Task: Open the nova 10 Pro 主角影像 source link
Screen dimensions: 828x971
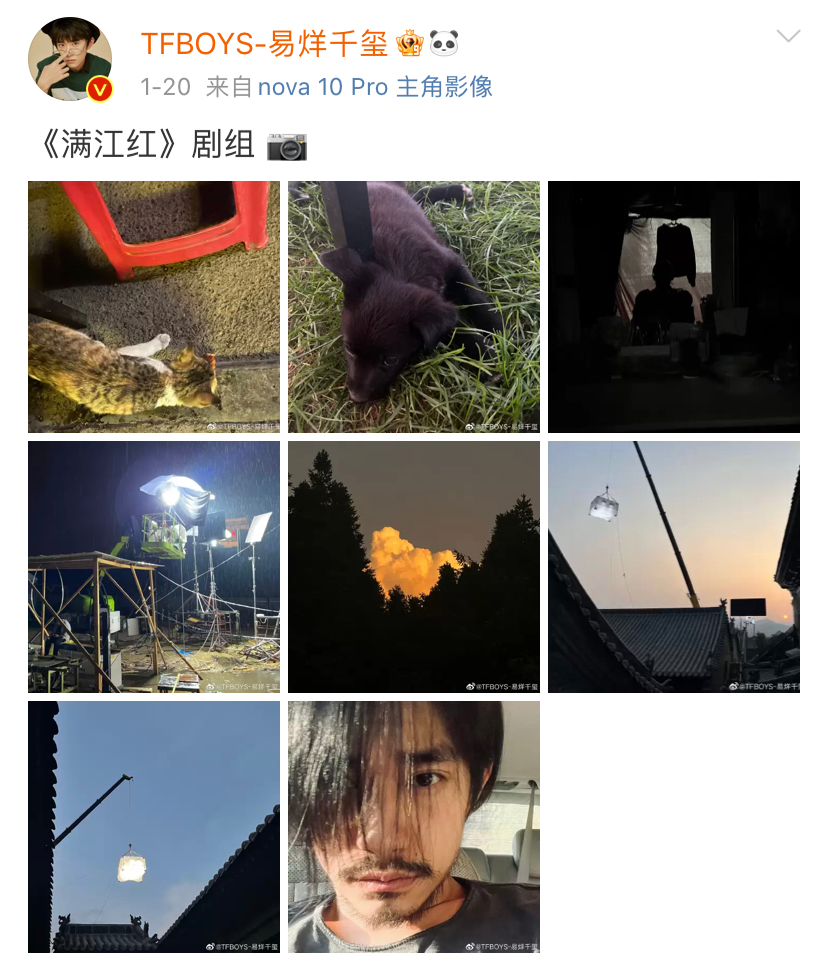Action: click(x=375, y=87)
